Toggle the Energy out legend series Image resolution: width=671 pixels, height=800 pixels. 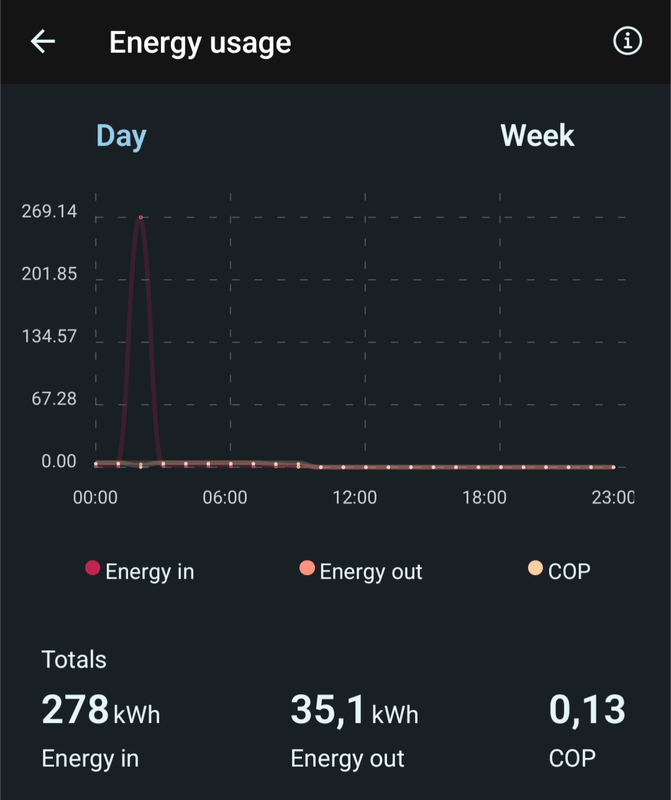[x=361, y=571]
